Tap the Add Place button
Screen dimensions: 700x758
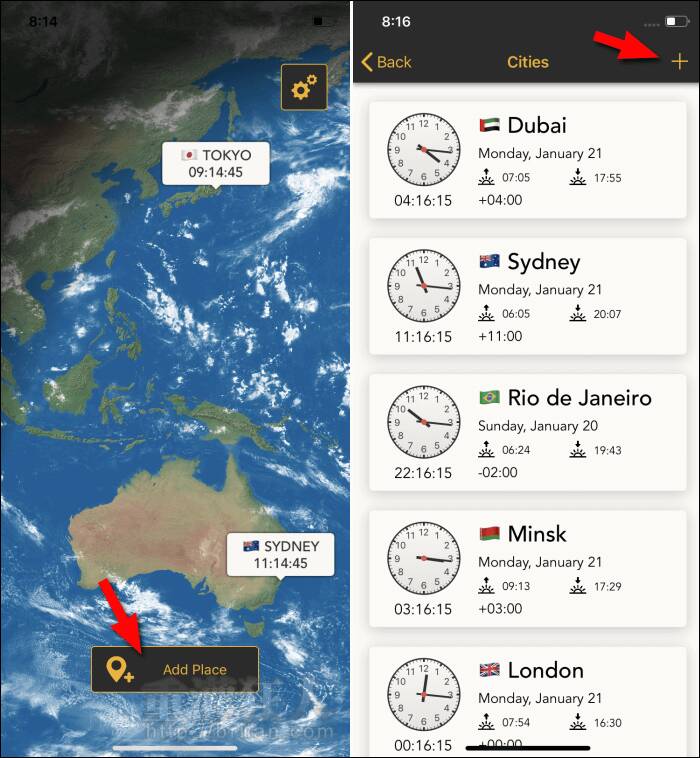click(175, 669)
